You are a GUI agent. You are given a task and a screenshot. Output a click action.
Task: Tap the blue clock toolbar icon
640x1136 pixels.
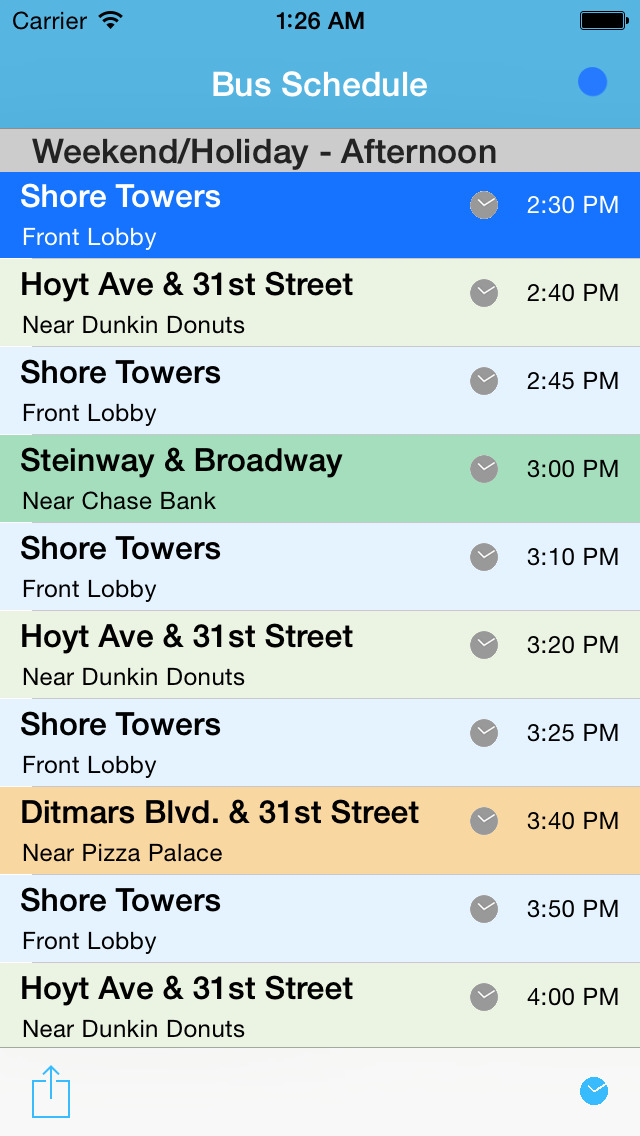594,1091
